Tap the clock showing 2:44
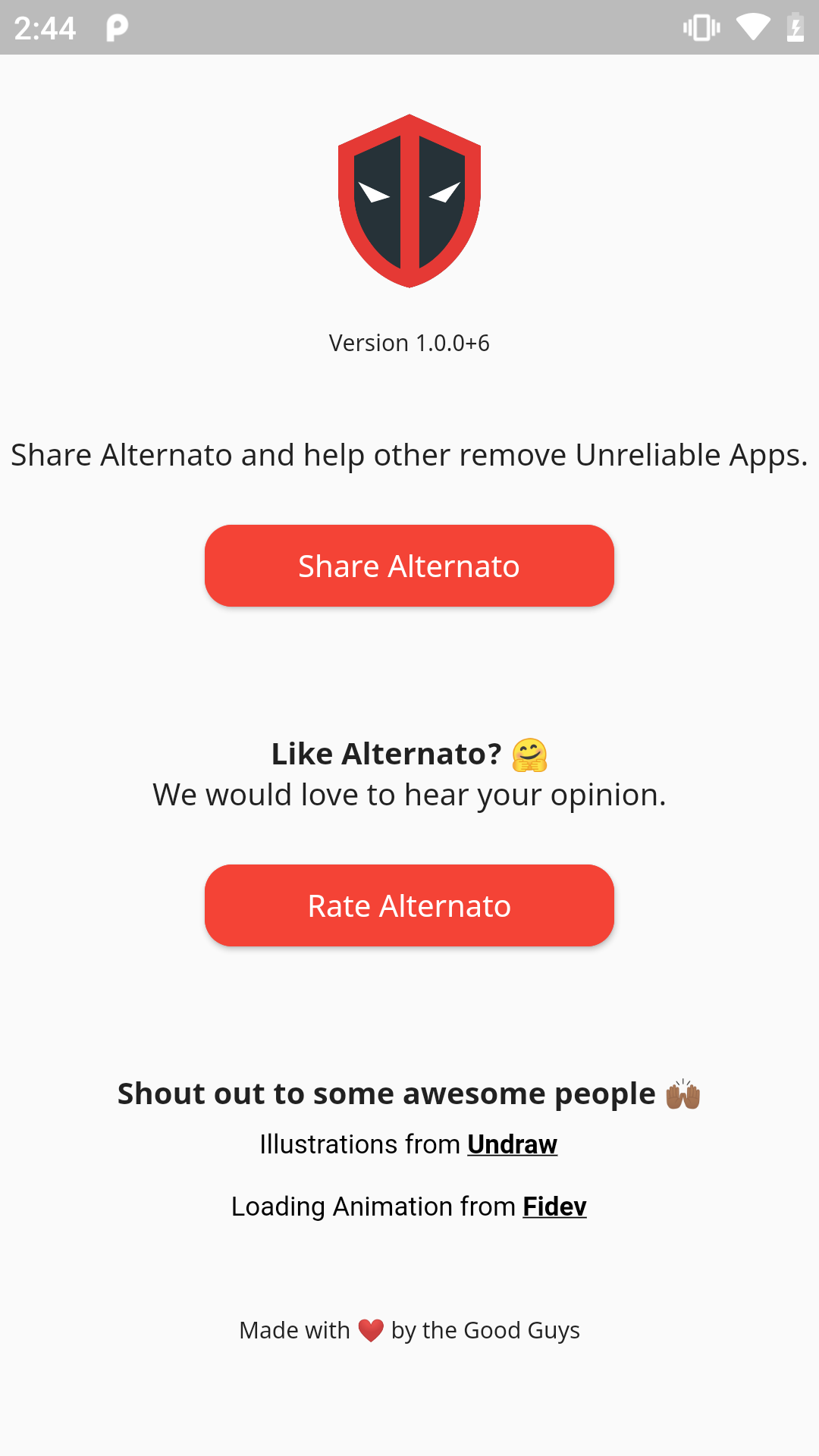 (x=45, y=27)
